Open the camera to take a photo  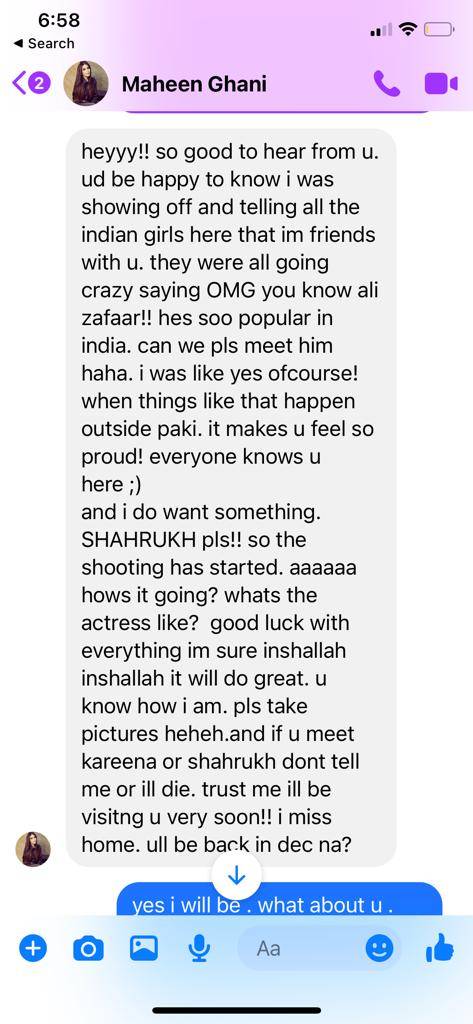pos(88,948)
